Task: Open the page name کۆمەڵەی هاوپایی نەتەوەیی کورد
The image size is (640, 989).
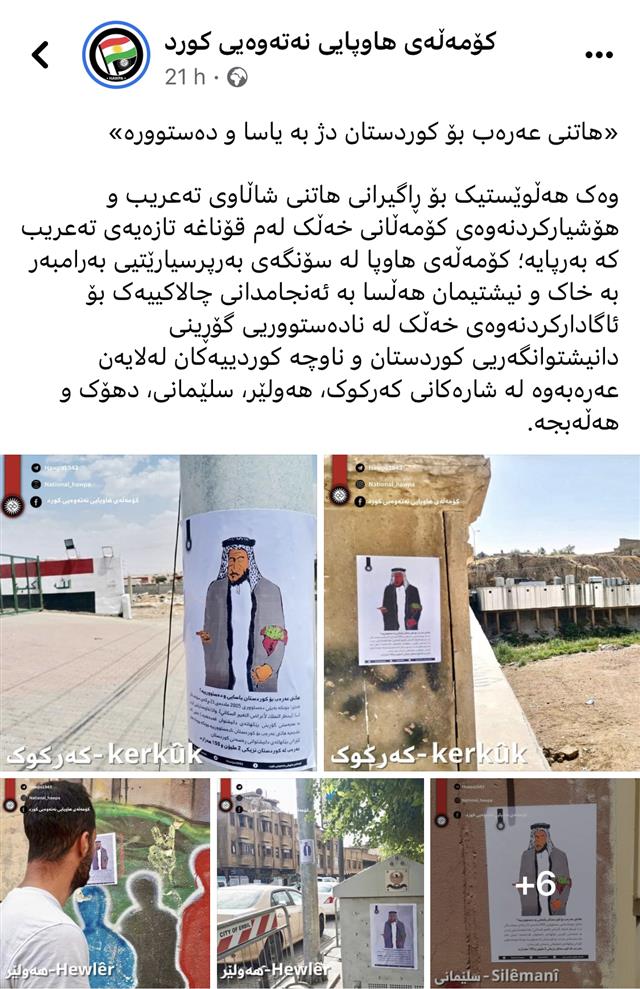Action: 330,41
